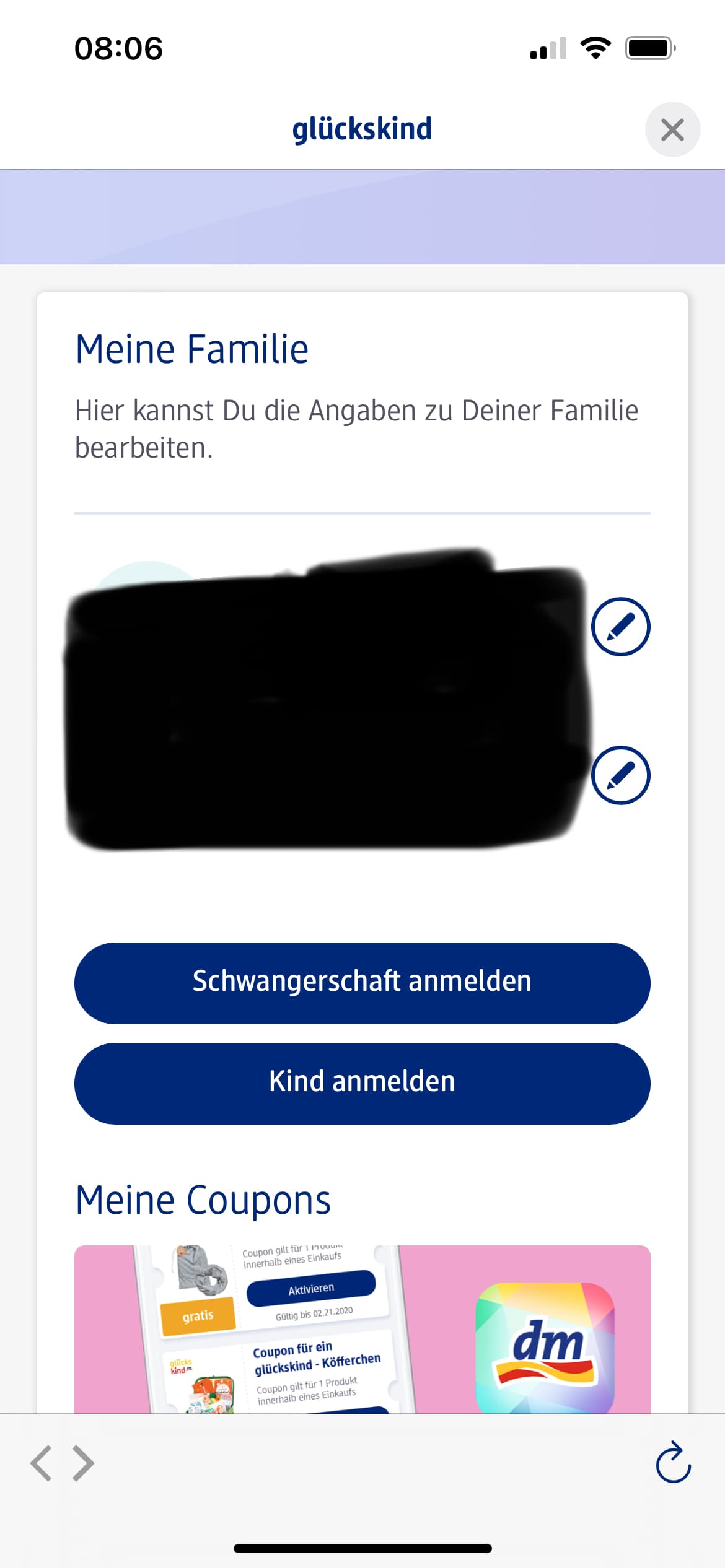
Task: Edit the second family entry
Action: tap(620, 775)
